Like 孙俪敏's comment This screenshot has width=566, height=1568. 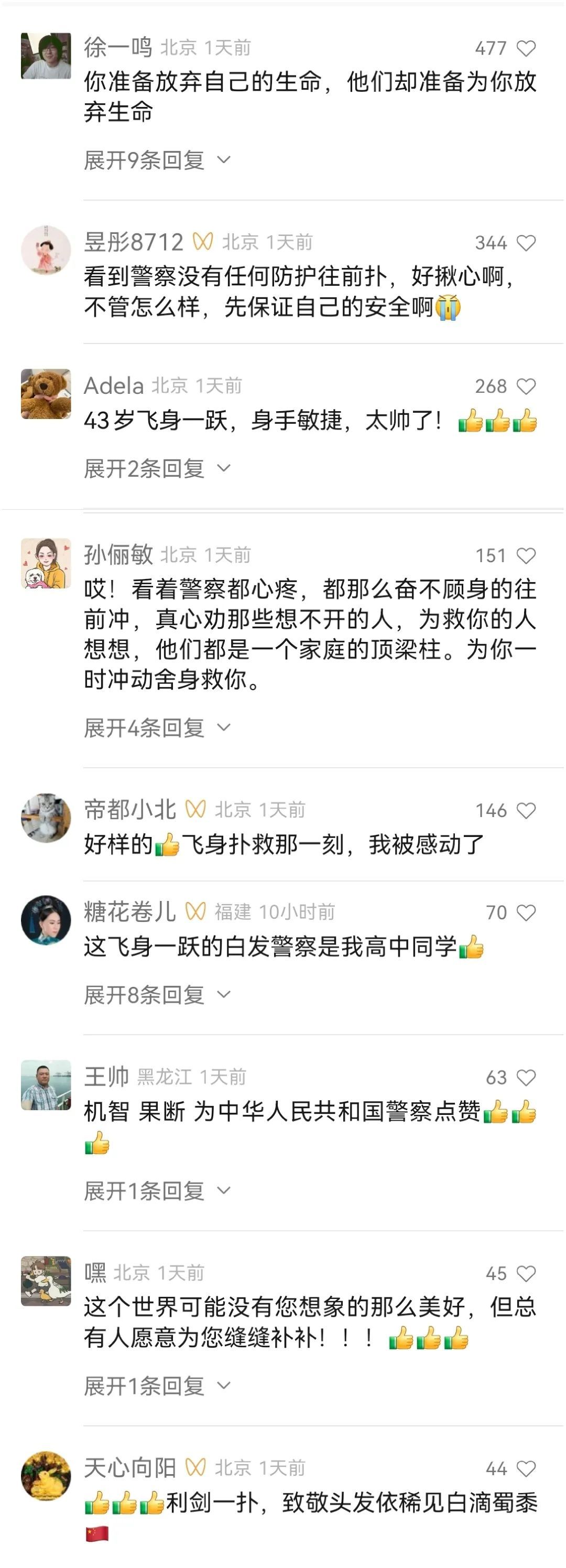pos(525,555)
